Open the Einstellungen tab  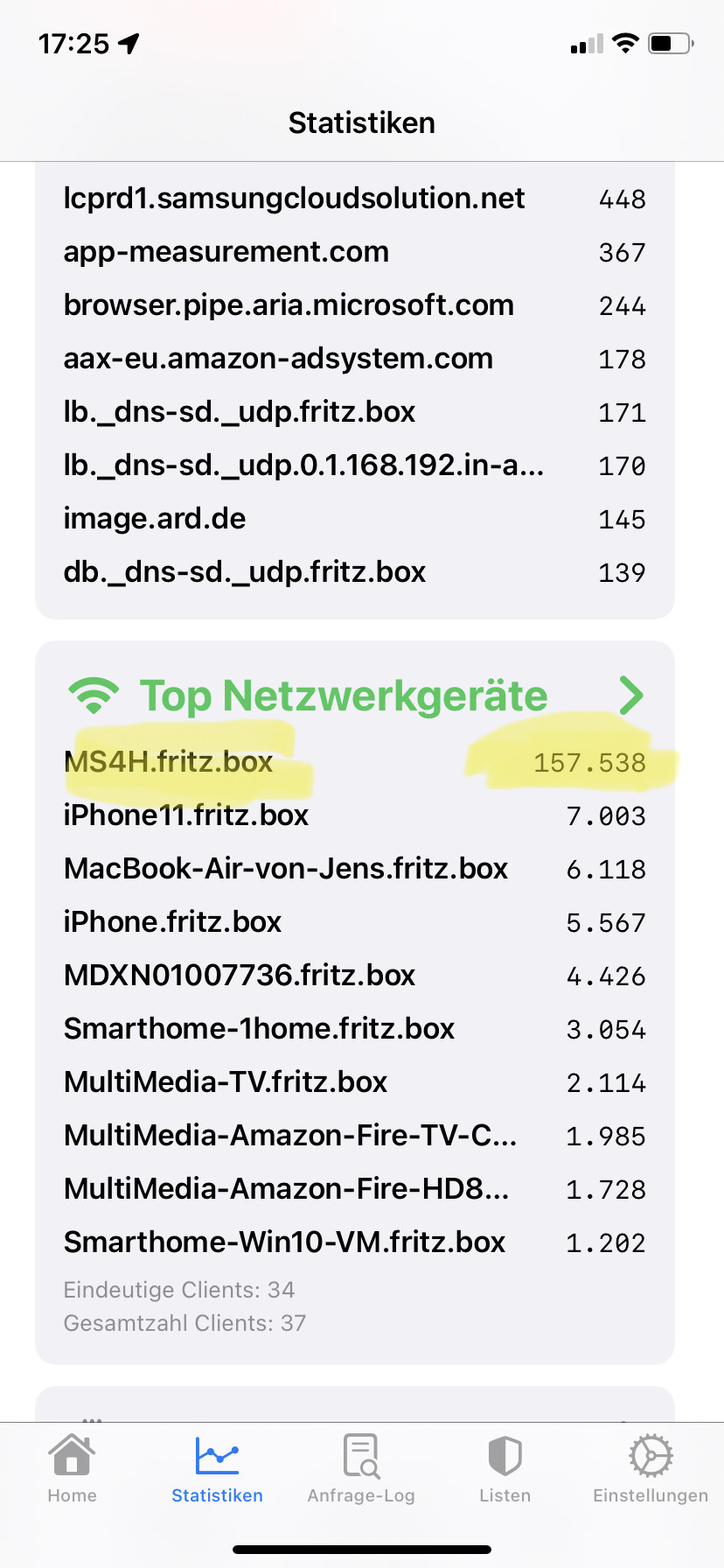(x=651, y=1469)
